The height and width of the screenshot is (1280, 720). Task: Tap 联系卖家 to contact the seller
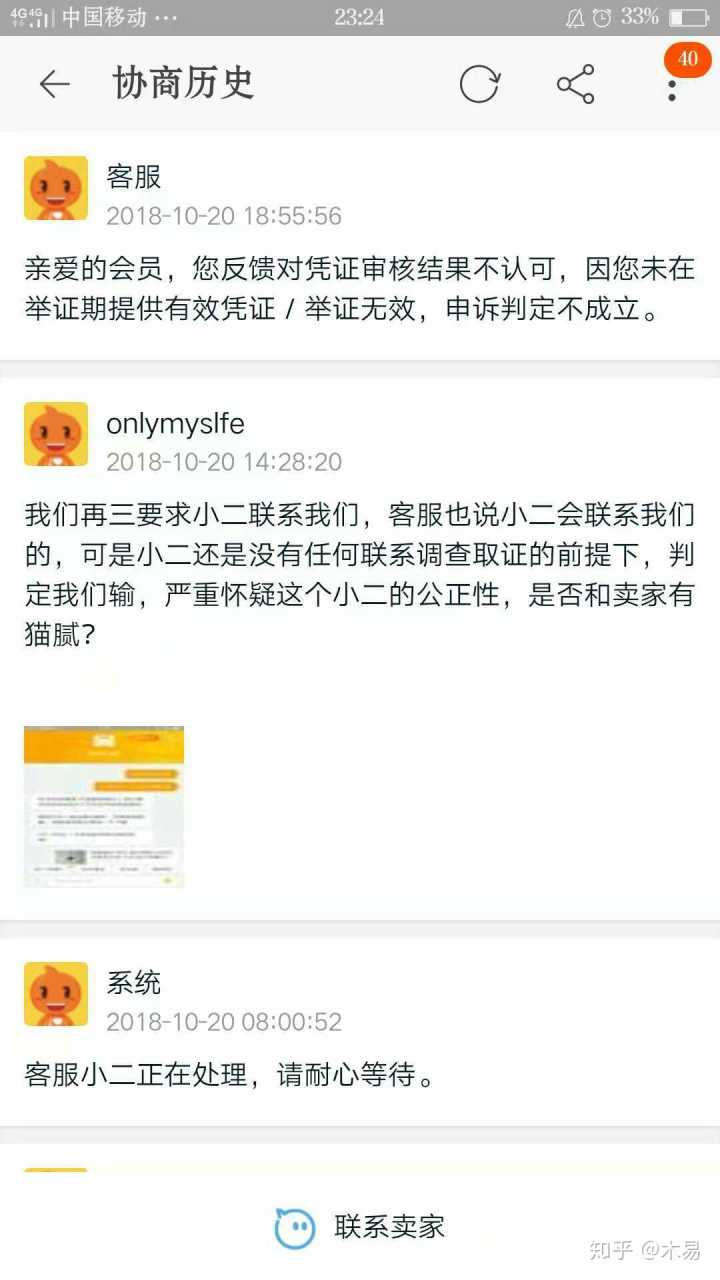click(360, 1227)
